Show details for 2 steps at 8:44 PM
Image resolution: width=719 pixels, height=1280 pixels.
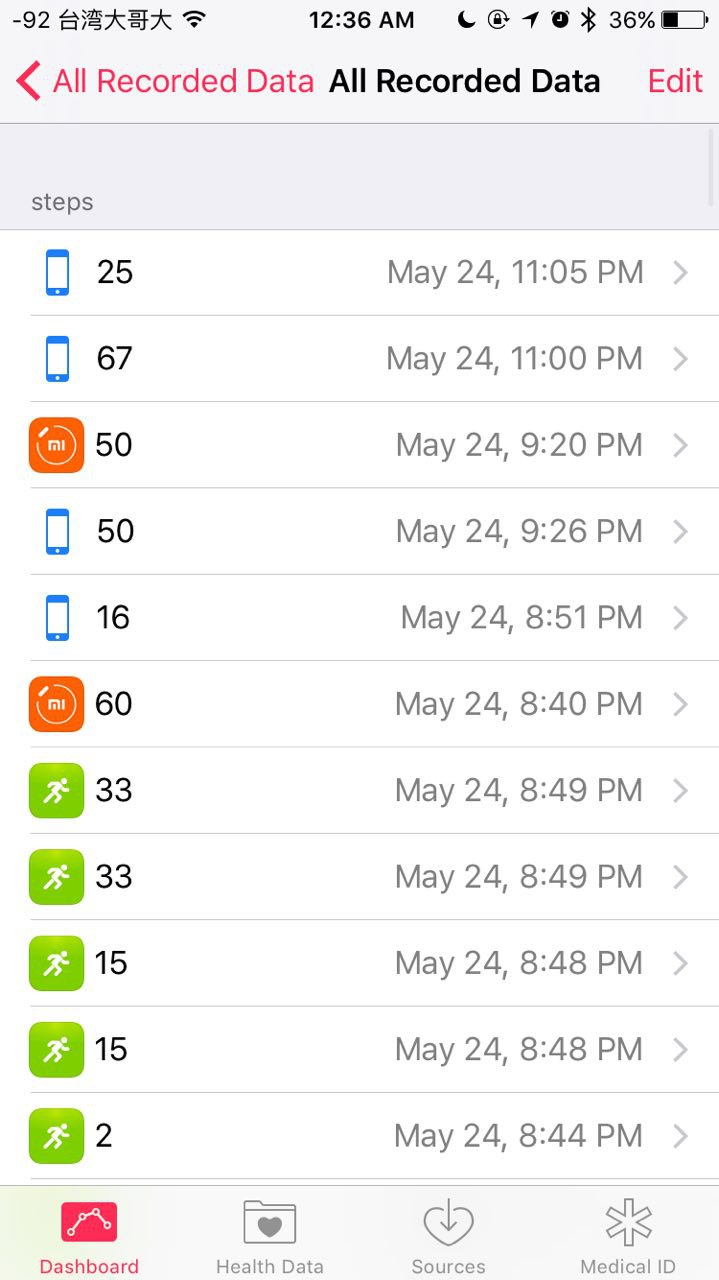pyautogui.click(x=360, y=1136)
